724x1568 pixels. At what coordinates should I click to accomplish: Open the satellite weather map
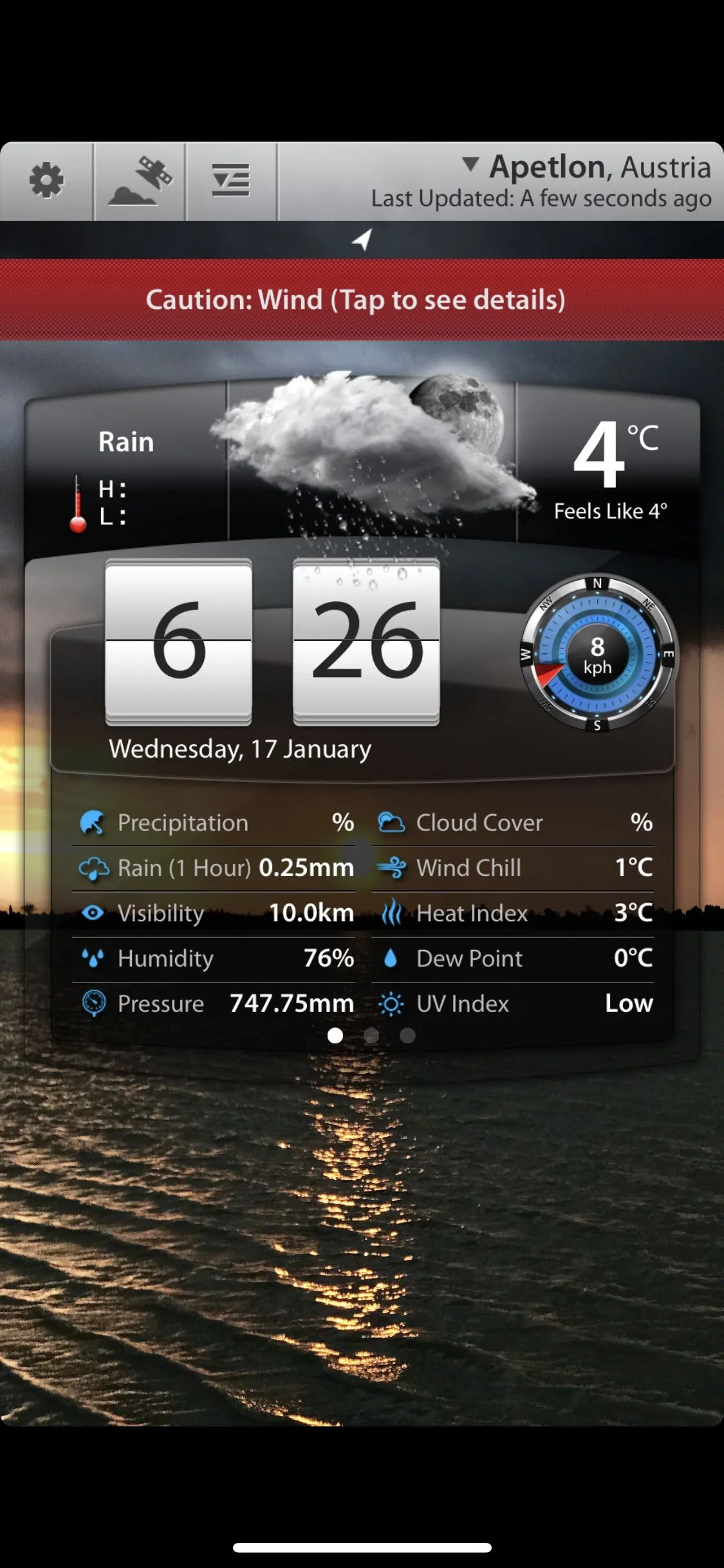[x=140, y=181]
